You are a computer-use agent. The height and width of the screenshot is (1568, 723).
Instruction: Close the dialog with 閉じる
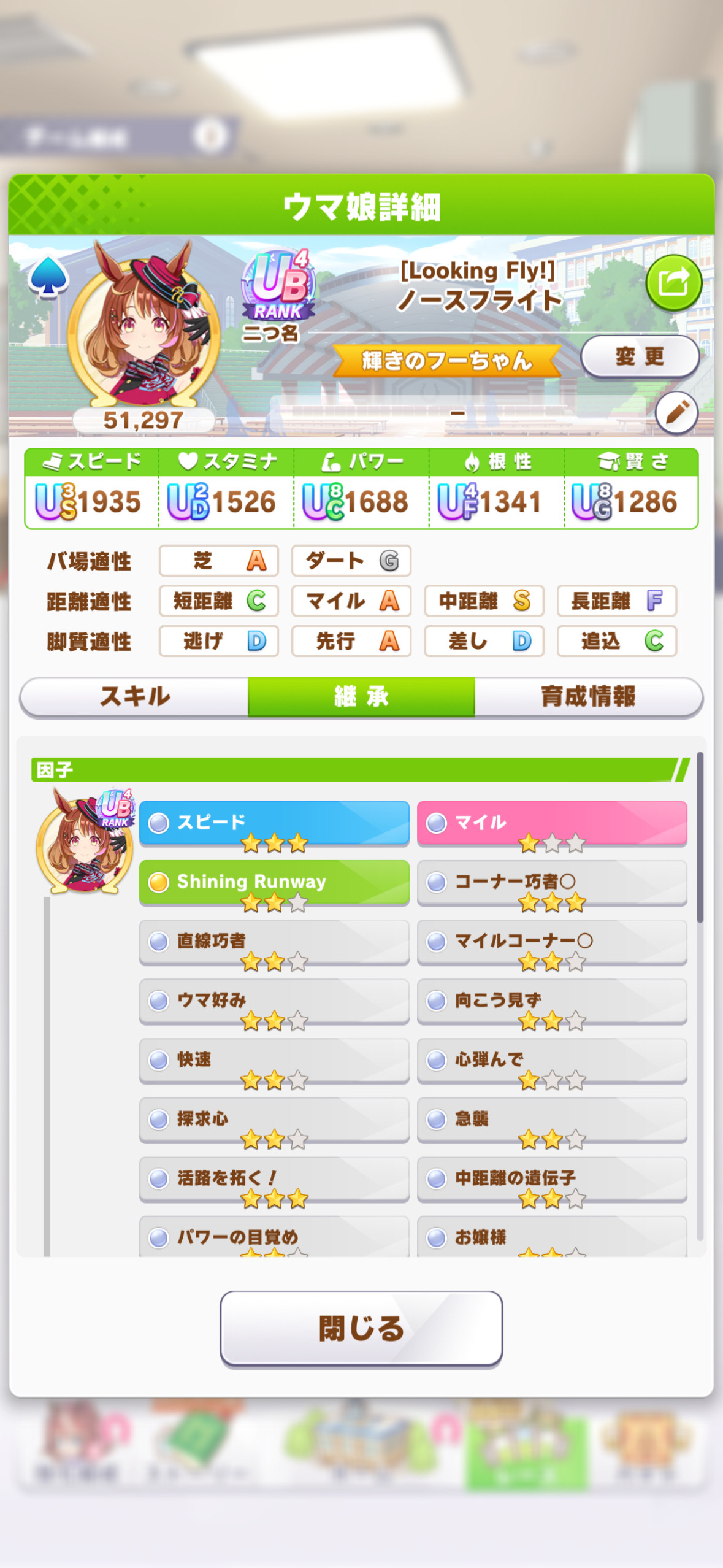pos(361,1329)
